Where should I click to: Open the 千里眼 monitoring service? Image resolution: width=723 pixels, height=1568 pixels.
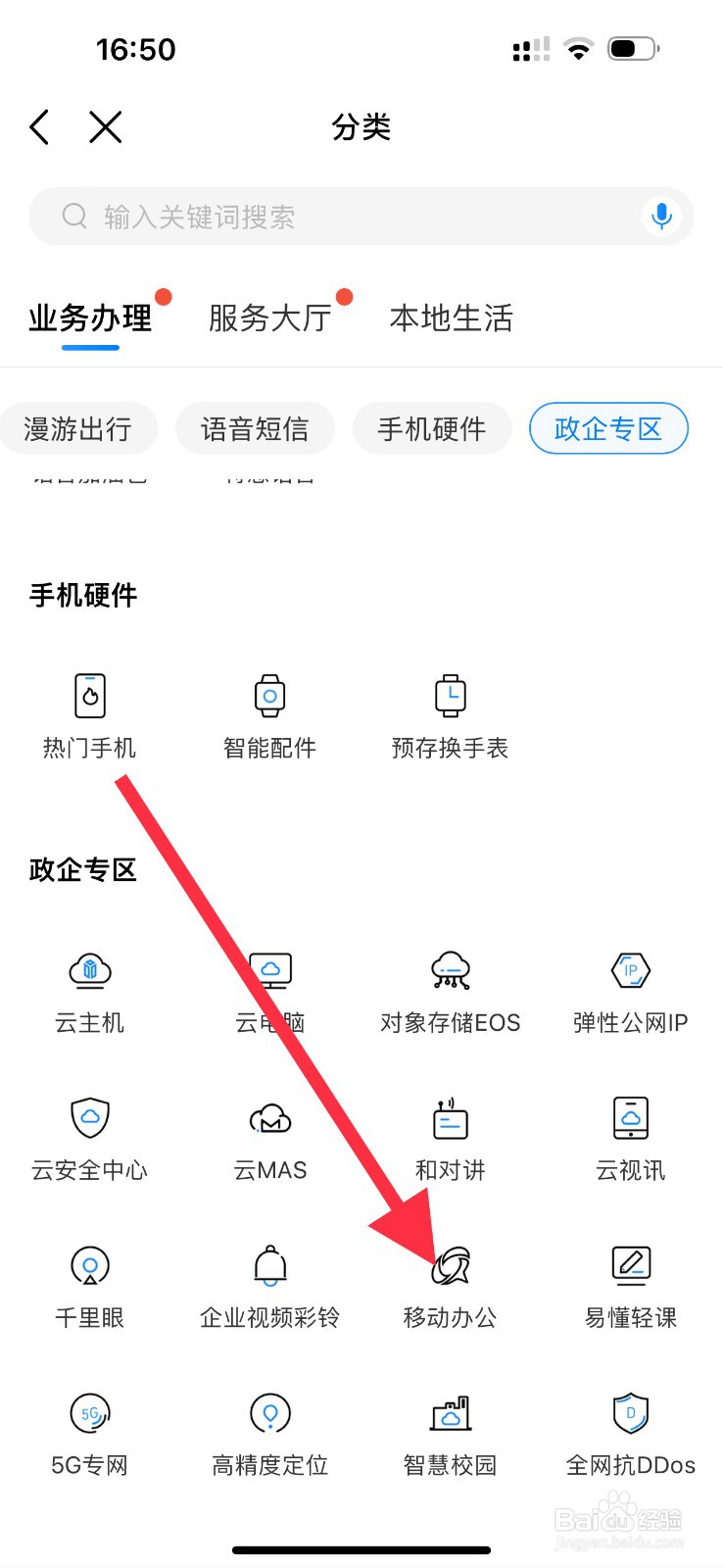(x=89, y=1284)
